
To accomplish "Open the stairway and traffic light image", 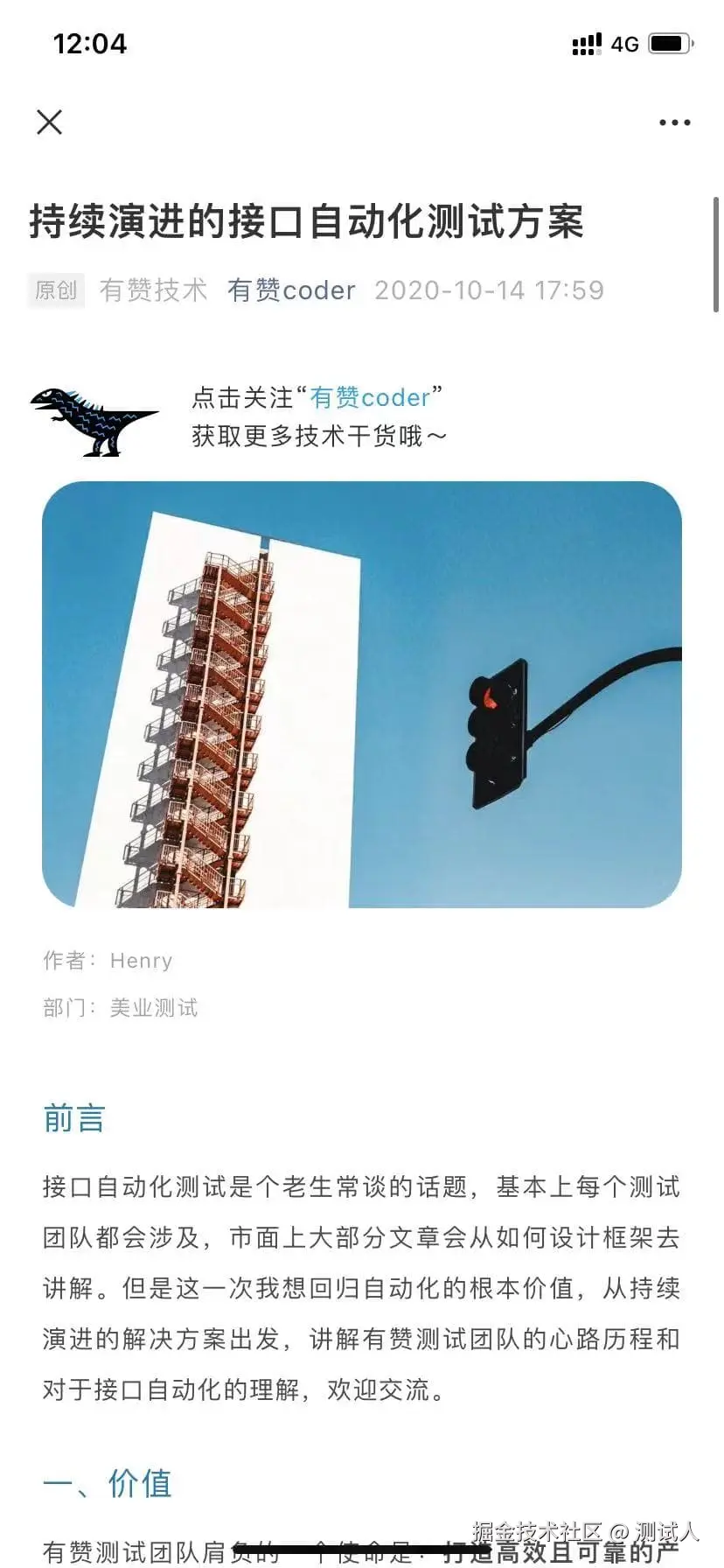I will coord(361,694).
